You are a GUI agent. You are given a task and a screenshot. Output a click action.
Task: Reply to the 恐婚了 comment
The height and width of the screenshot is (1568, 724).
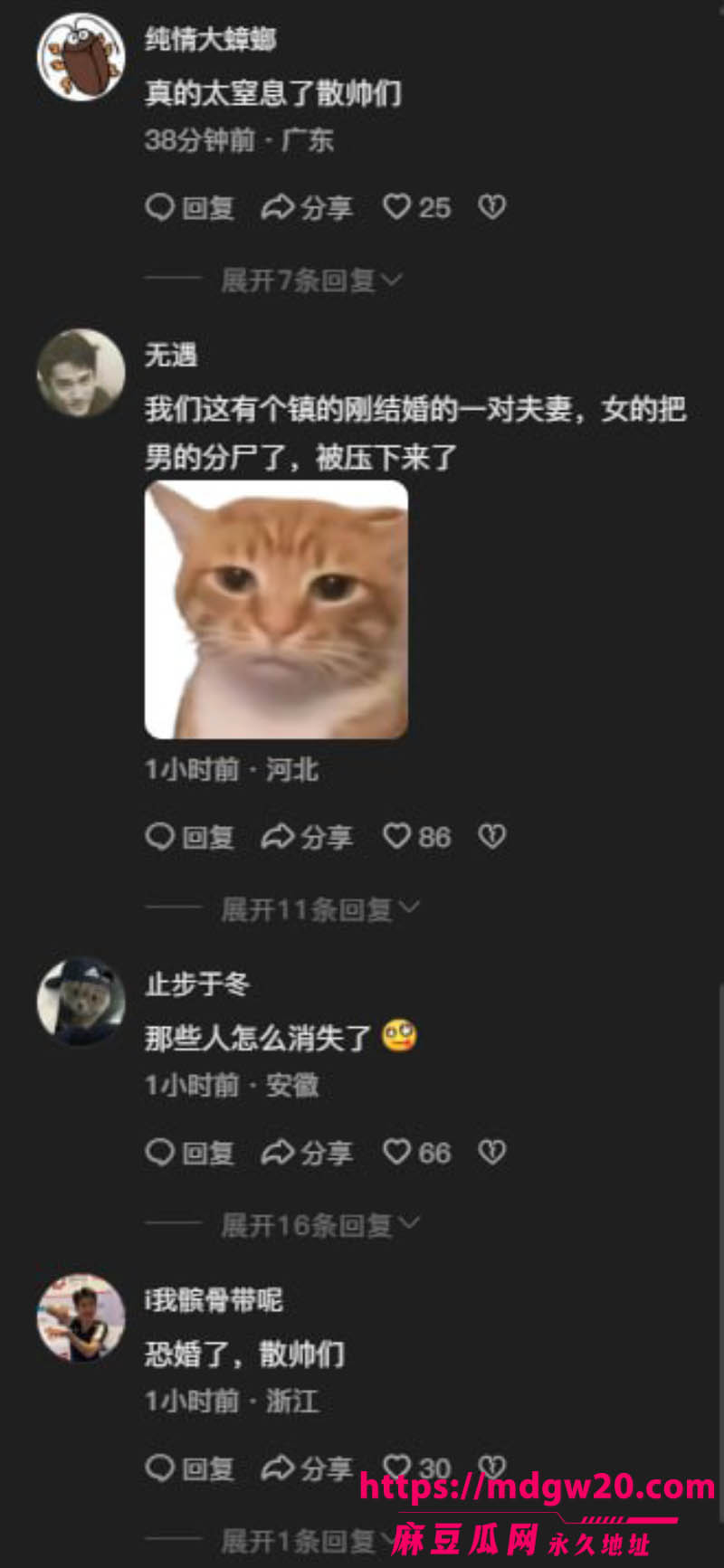190,1468
